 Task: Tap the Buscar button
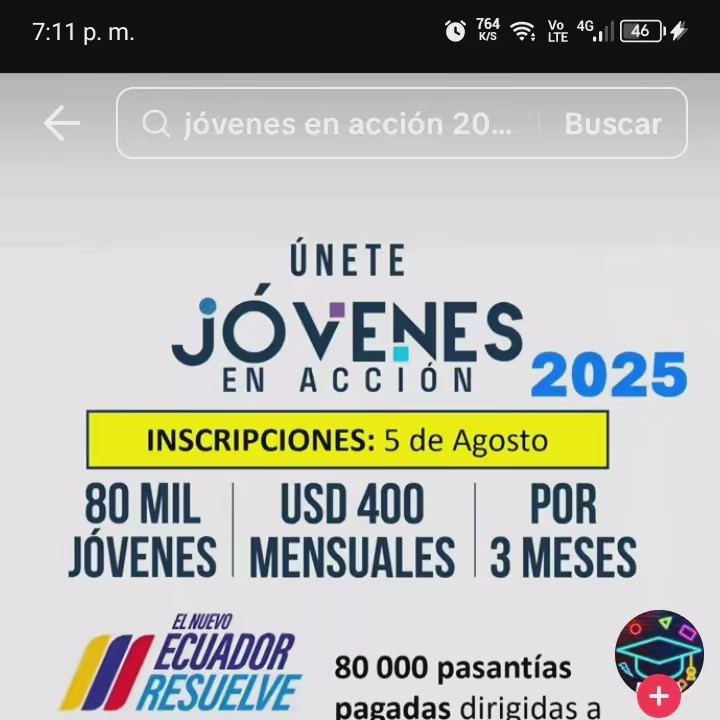(x=612, y=124)
